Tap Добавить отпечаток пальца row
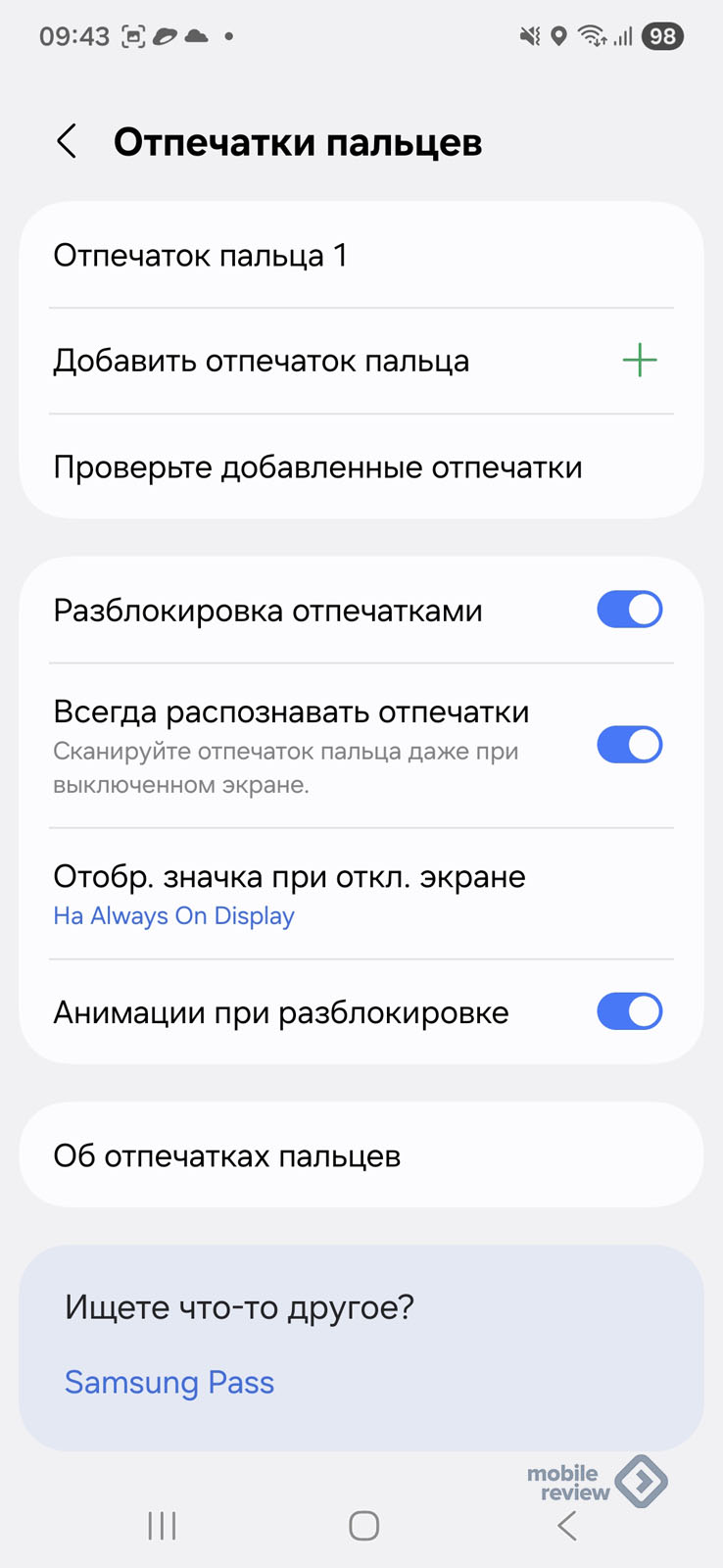The width and height of the screenshot is (723, 1568). pyautogui.click(x=361, y=362)
